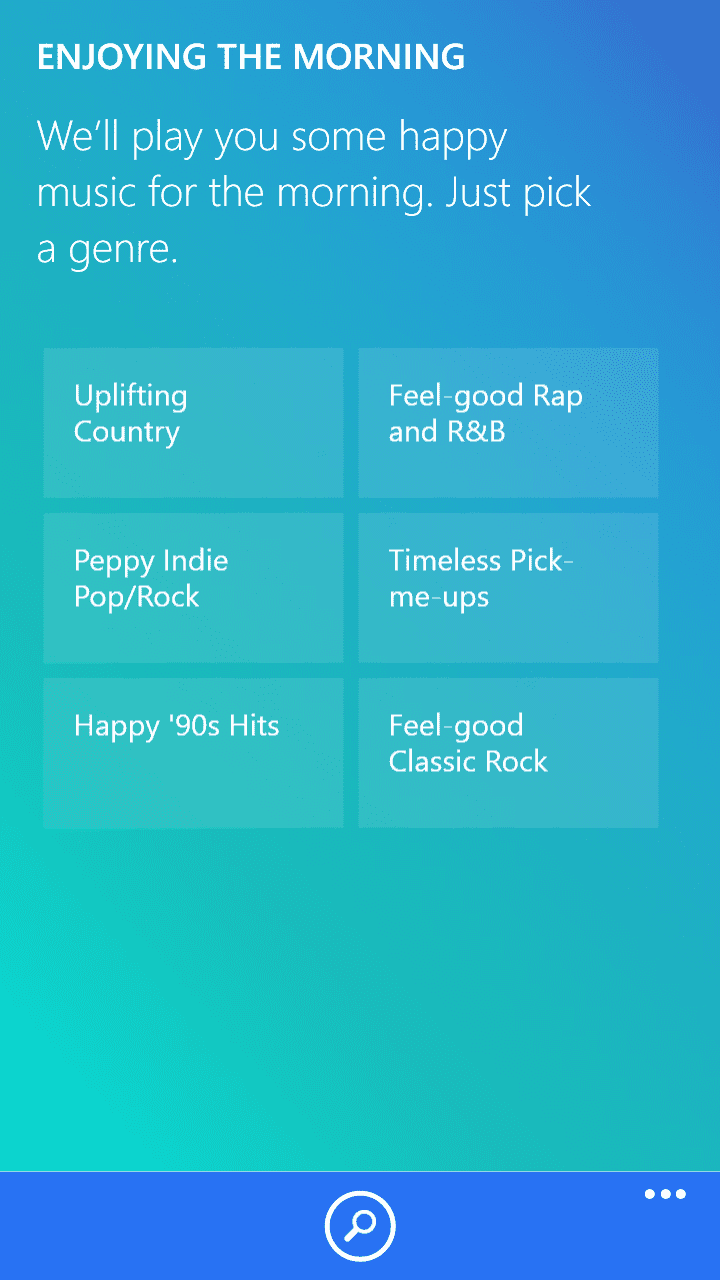Screen dimensions: 720x1280
Task: Pick the Peppy Indie Pop/Rock genre
Action: pos(193,588)
